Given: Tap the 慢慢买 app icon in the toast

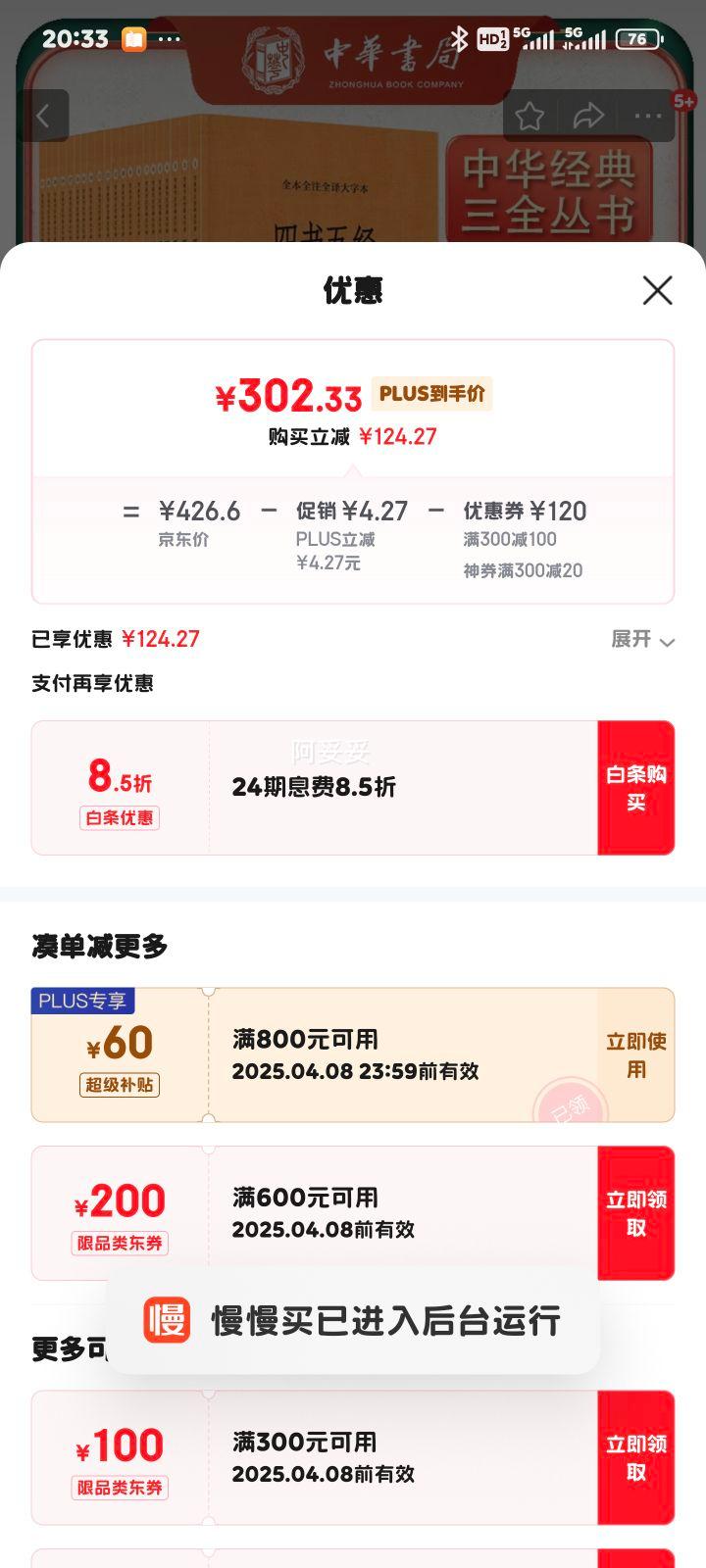Looking at the screenshot, I should pyautogui.click(x=167, y=1320).
